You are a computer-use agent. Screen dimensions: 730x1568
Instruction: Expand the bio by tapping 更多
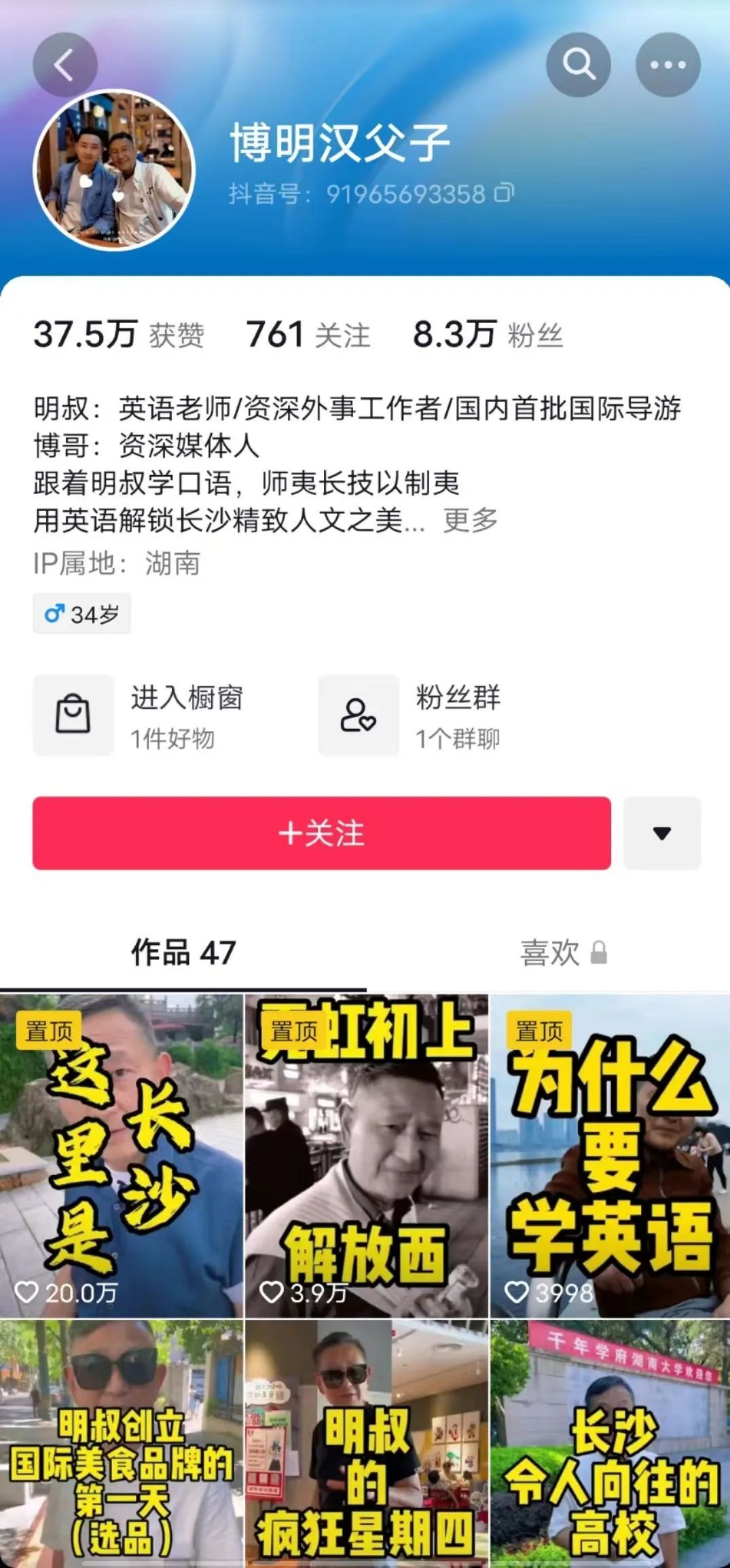(471, 521)
